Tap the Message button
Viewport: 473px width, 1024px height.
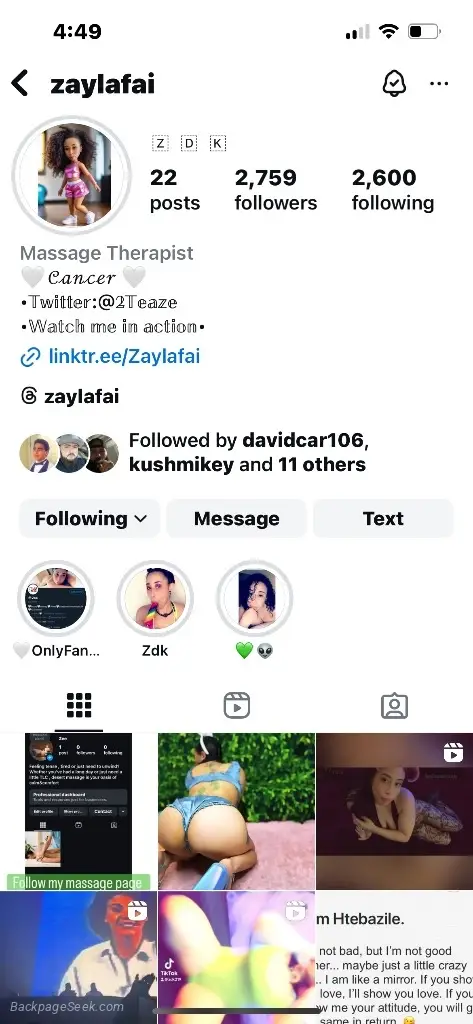coord(236,519)
